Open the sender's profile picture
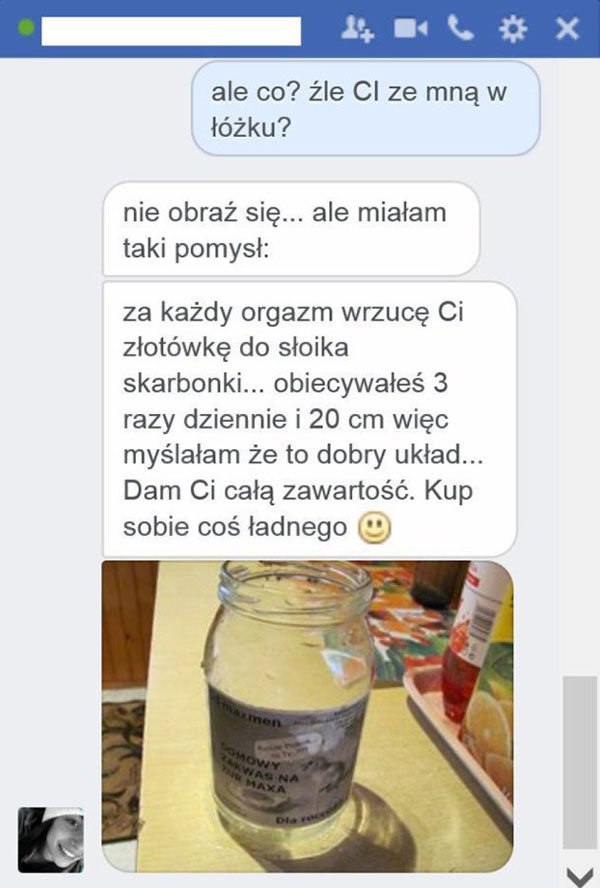 coord(51,840)
